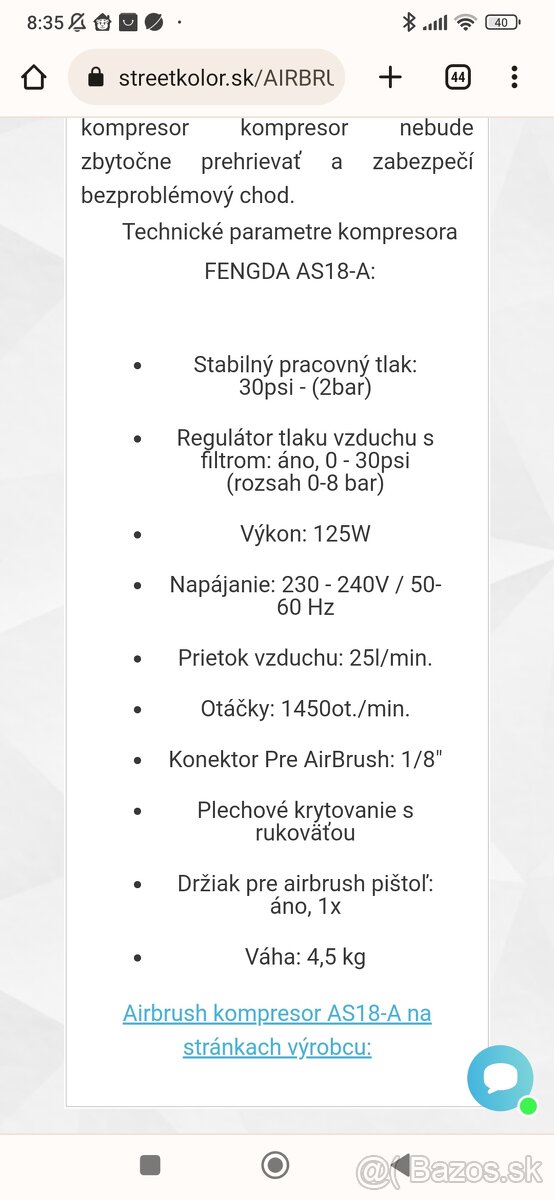Viewport: 554px width, 1200px height.
Task: Open recent apps with the square button
Action: pyautogui.click(x=150, y=1165)
